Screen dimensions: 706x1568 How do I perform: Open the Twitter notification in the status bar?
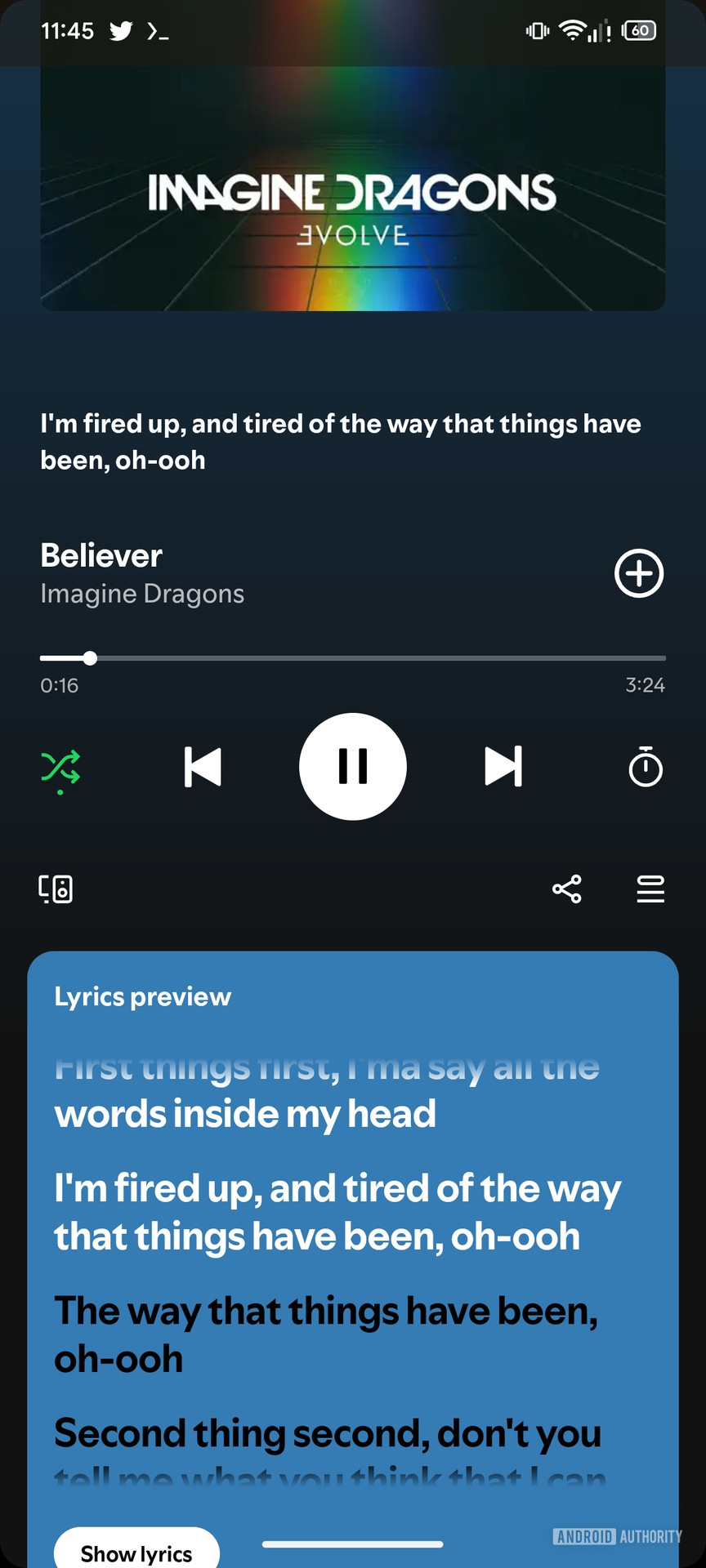point(121,31)
